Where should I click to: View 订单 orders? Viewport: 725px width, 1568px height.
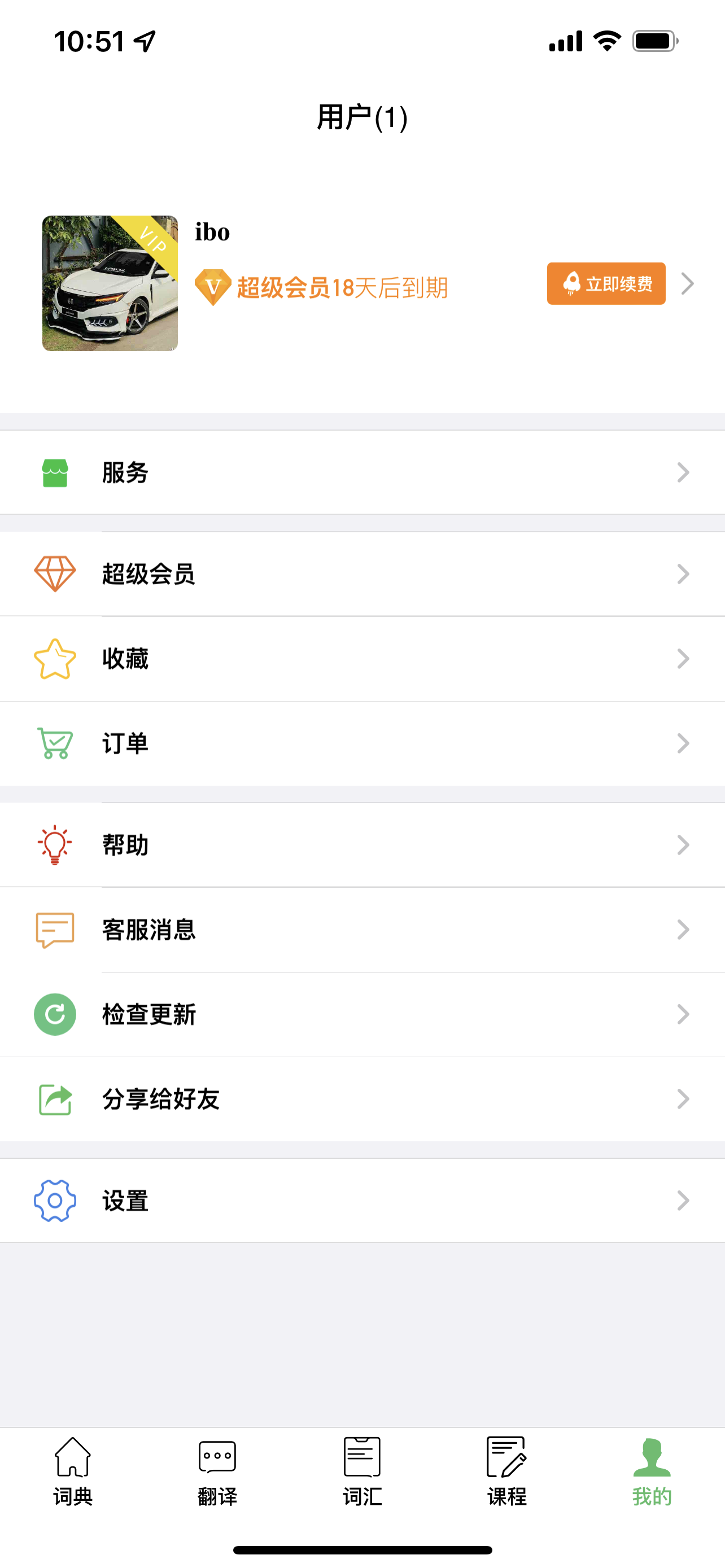click(x=362, y=743)
